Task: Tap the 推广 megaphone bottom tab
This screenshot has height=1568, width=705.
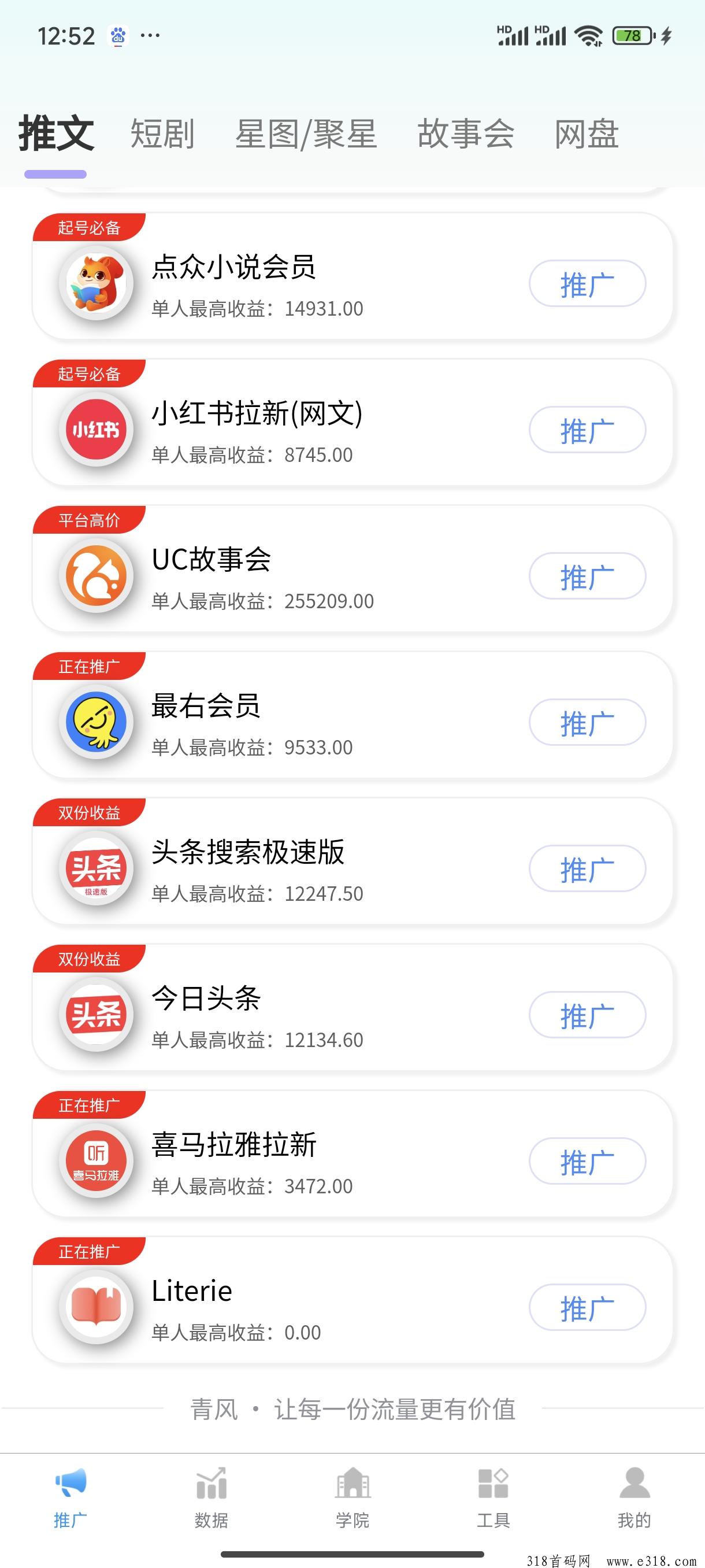Action: point(70,1497)
